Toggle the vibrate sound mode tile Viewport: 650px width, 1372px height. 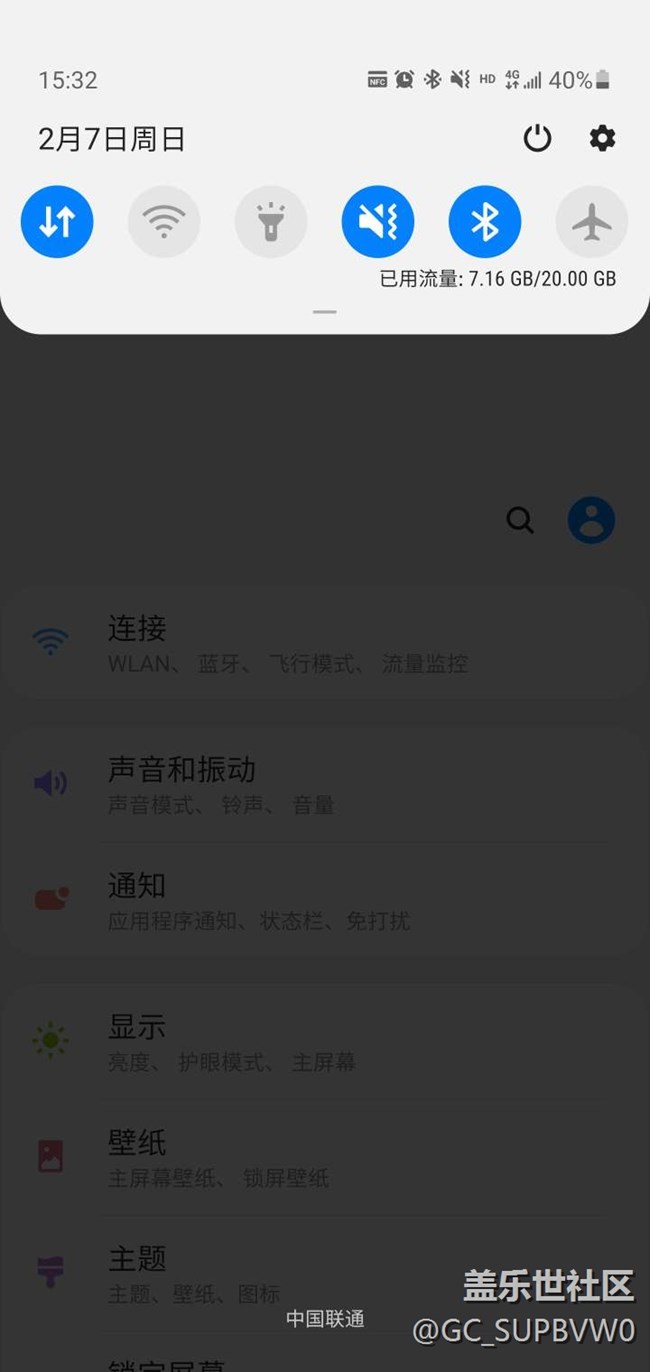click(x=378, y=222)
